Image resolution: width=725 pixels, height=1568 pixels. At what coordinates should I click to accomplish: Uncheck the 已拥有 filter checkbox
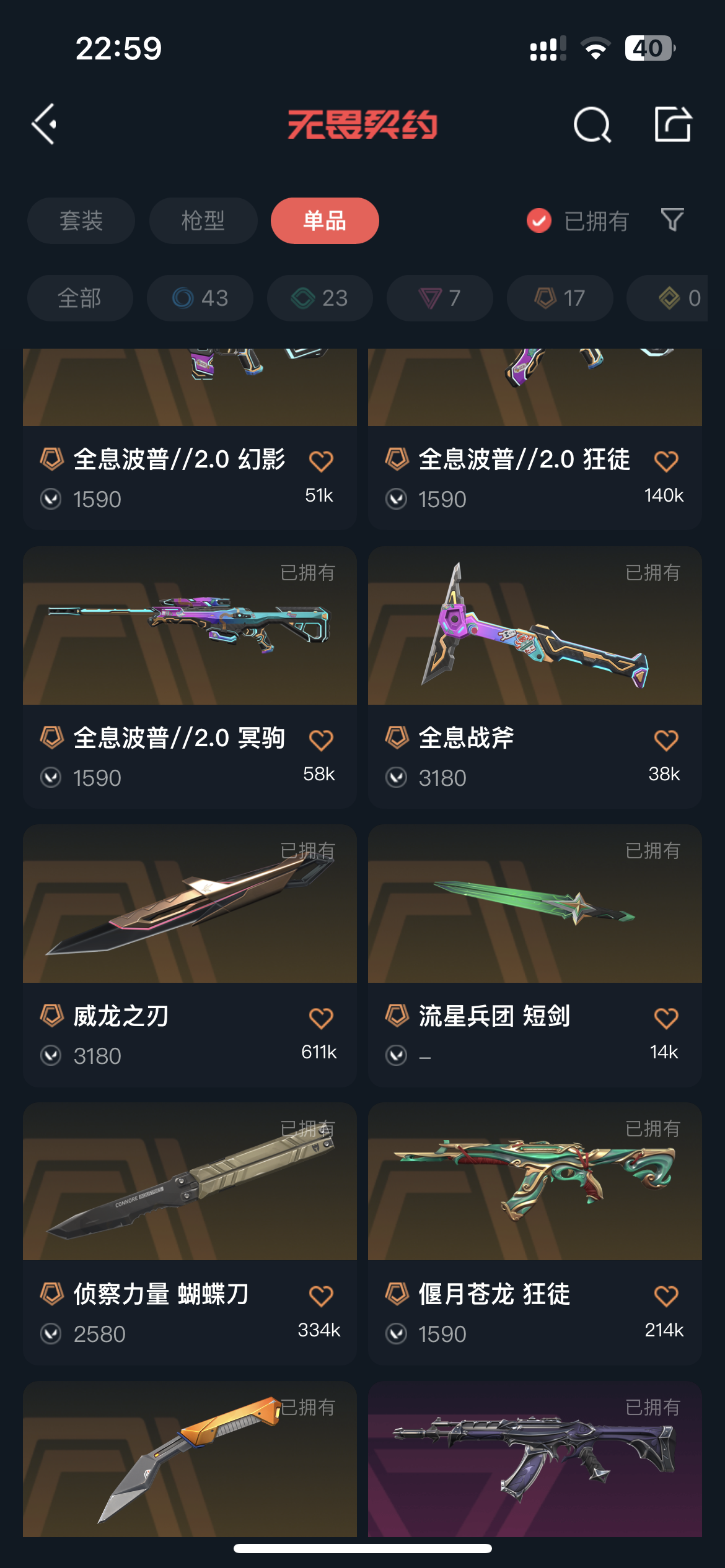click(539, 220)
